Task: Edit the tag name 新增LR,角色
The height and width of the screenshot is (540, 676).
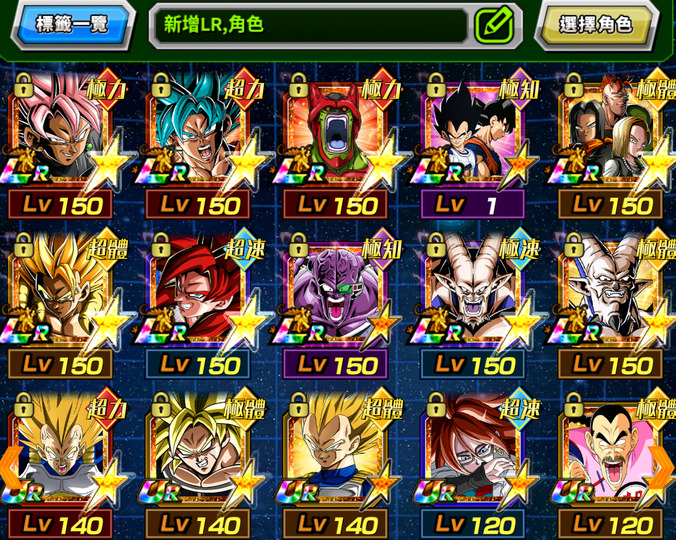Action: [493, 24]
